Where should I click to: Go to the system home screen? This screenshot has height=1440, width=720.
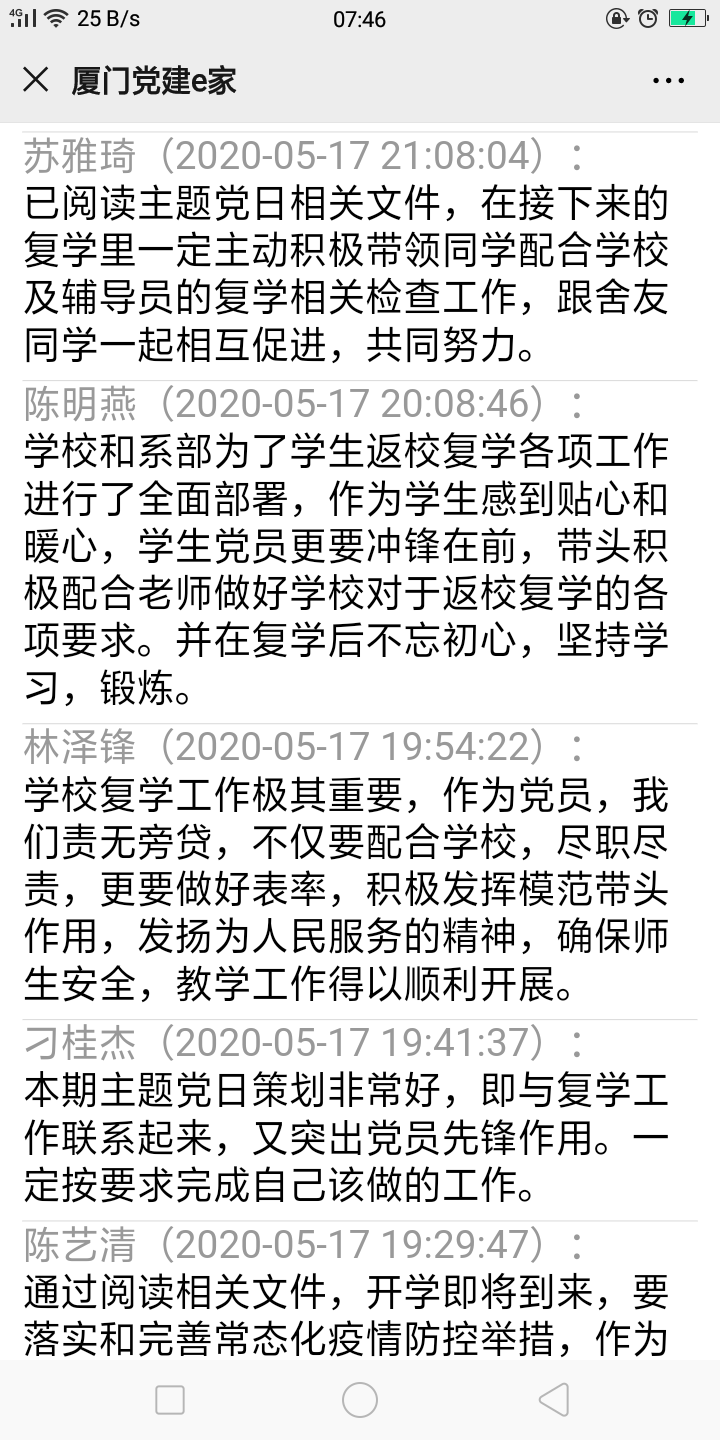point(360,1399)
